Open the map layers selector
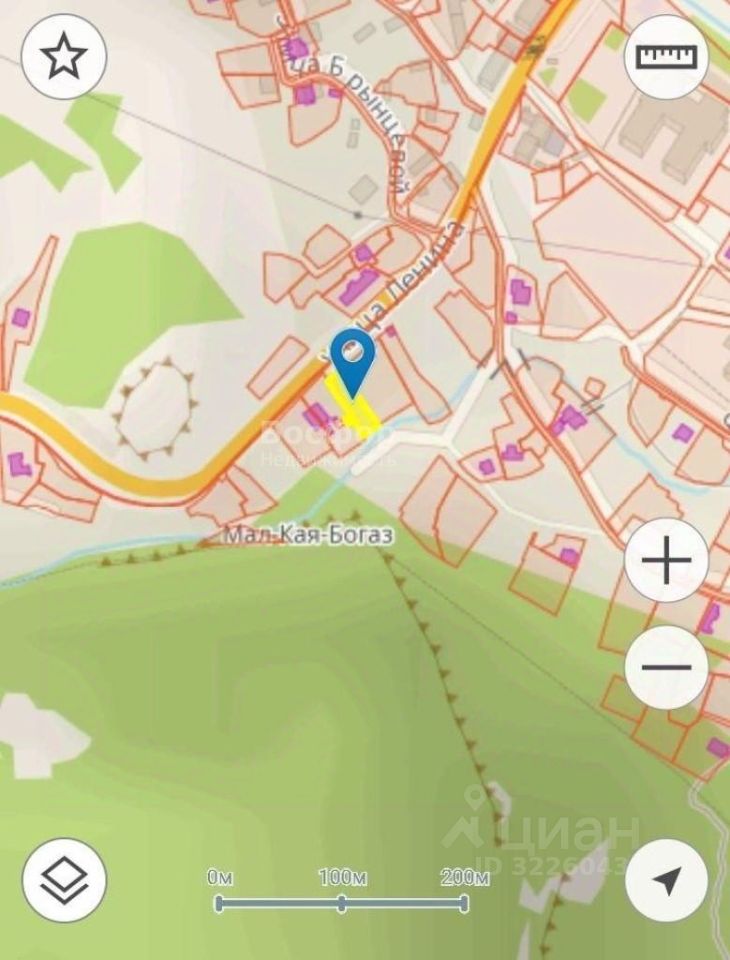This screenshot has width=730, height=960. coord(64,880)
